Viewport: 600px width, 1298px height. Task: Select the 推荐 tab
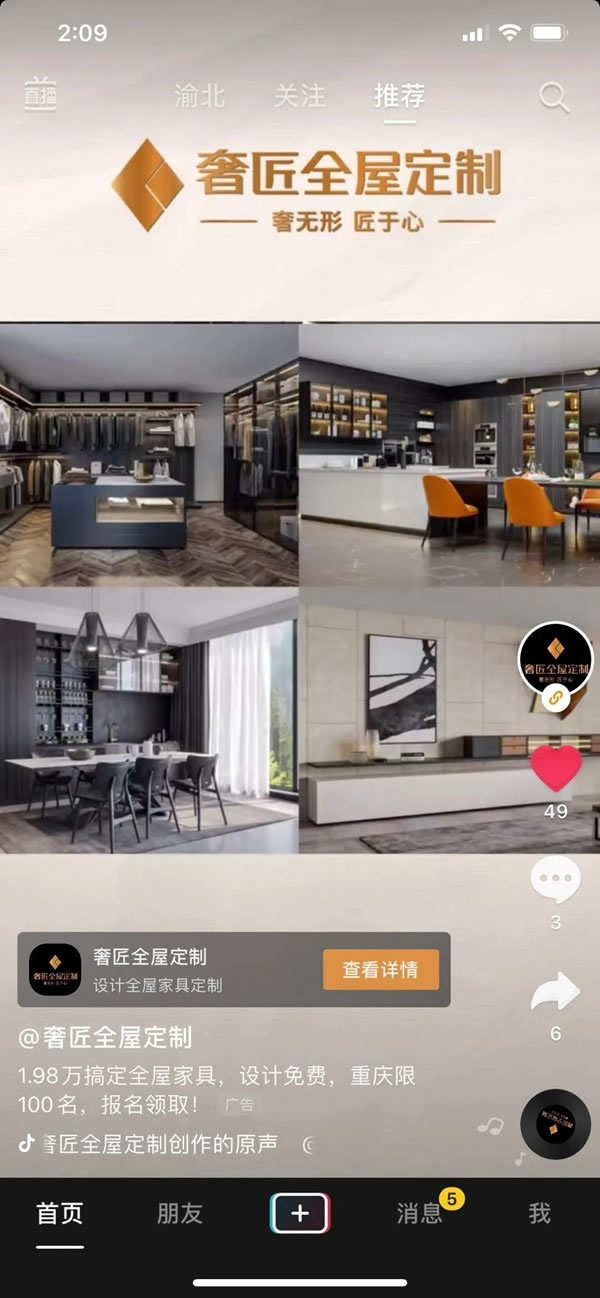[x=400, y=96]
